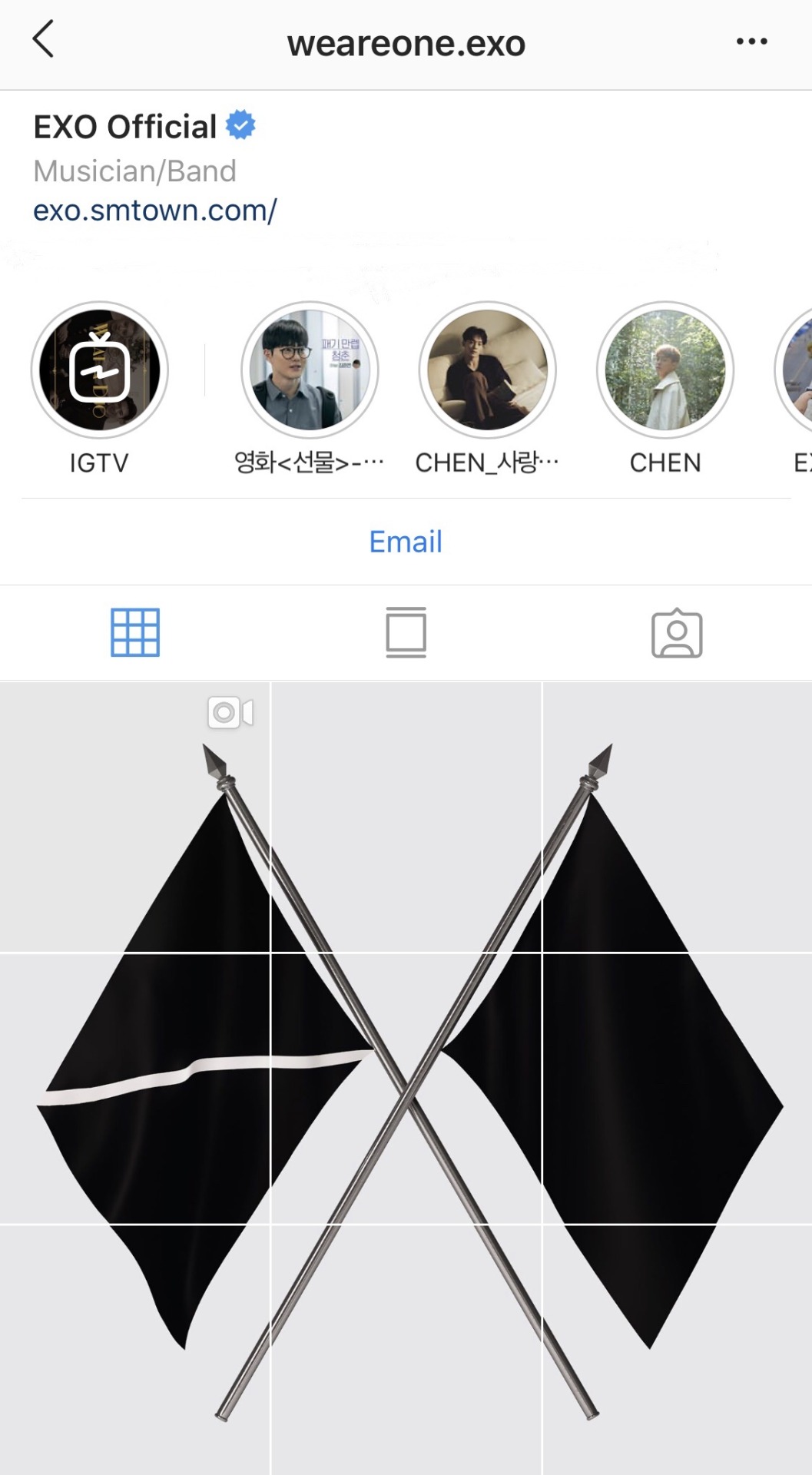Viewport: 812px width, 1475px height.
Task: Open the video post with camera icon
Action: point(135,816)
